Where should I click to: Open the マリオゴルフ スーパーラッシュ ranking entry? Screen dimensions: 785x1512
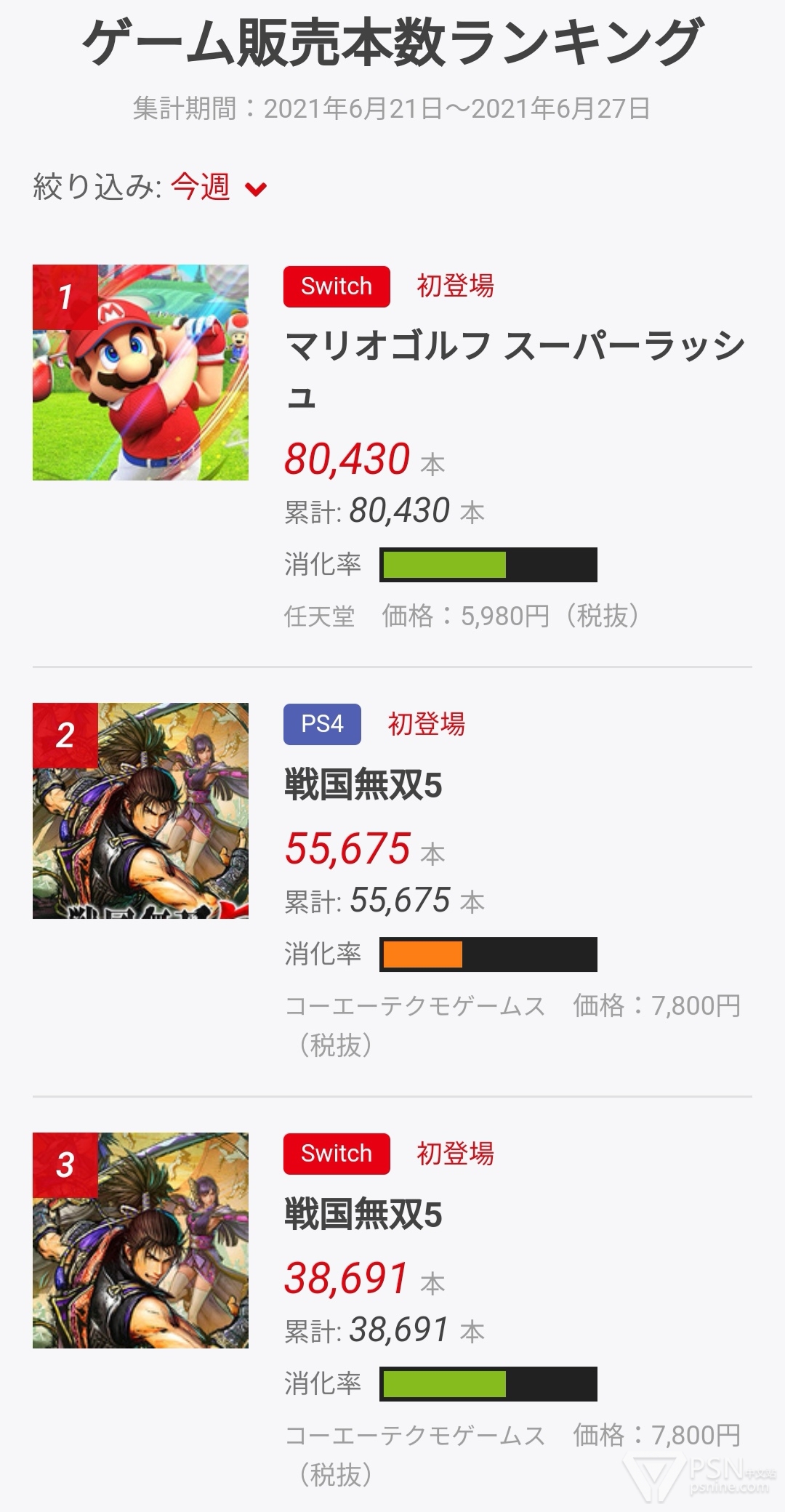pos(515,346)
